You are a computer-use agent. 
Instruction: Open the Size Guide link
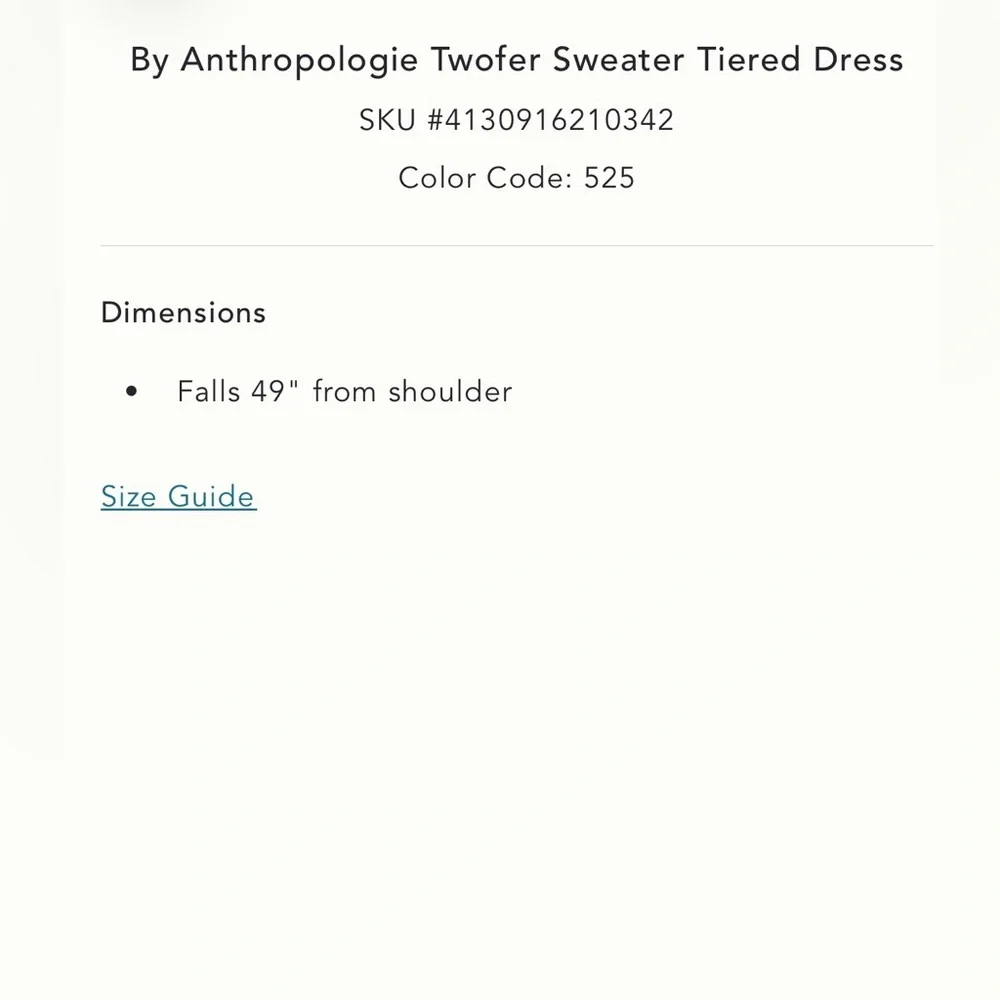pyautogui.click(x=178, y=497)
